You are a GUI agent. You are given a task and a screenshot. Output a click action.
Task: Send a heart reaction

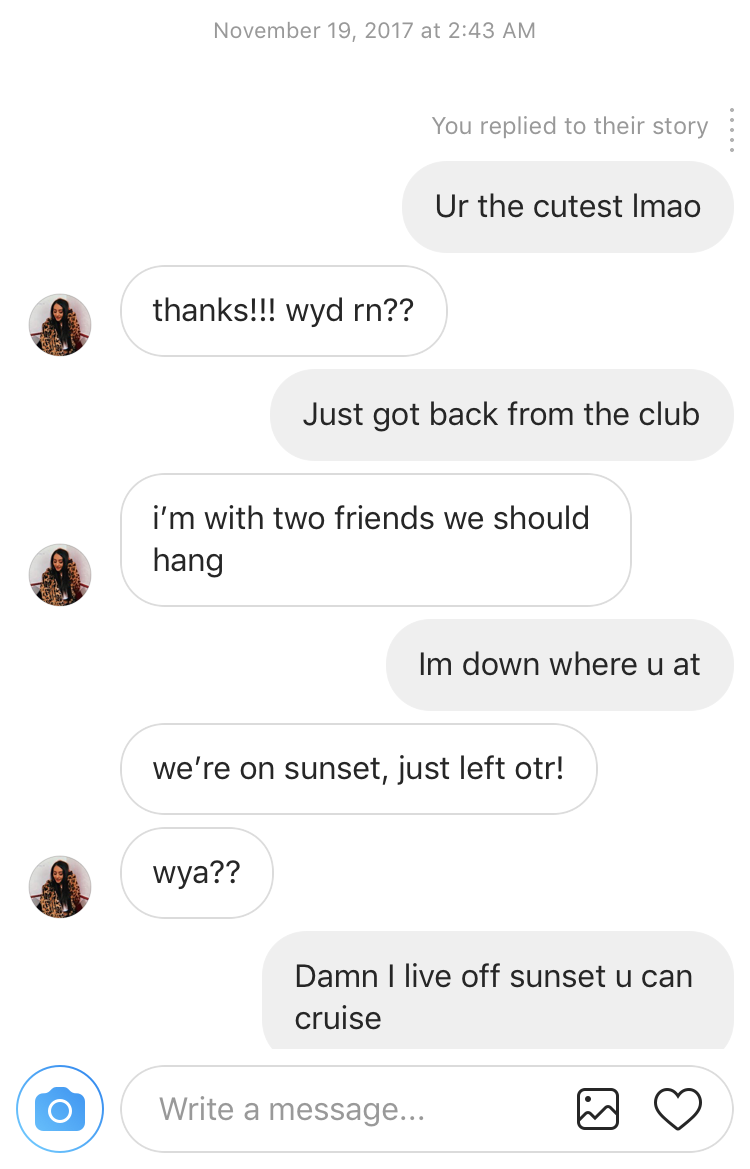pos(678,1109)
